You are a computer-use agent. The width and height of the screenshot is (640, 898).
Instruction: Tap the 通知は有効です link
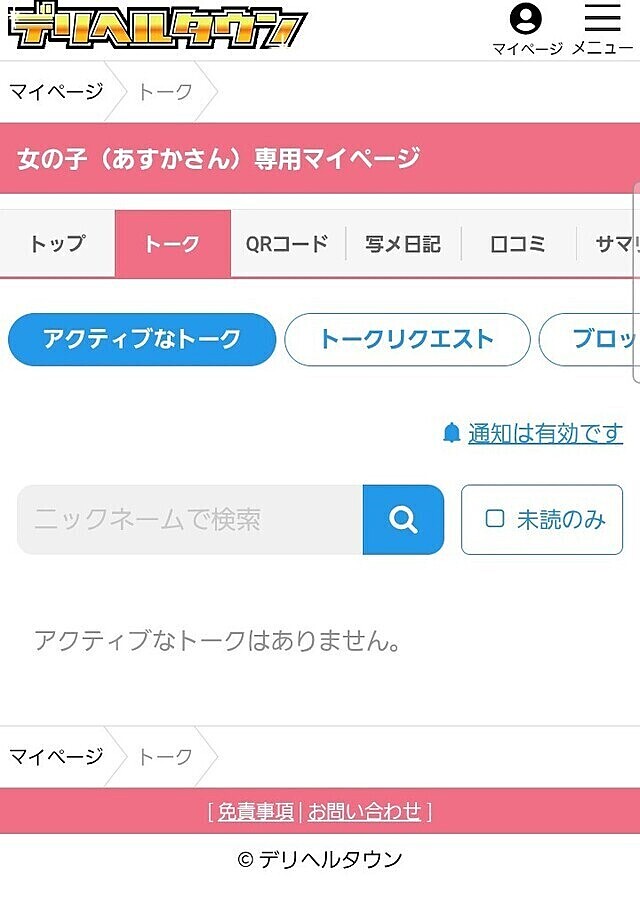point(544,433)
